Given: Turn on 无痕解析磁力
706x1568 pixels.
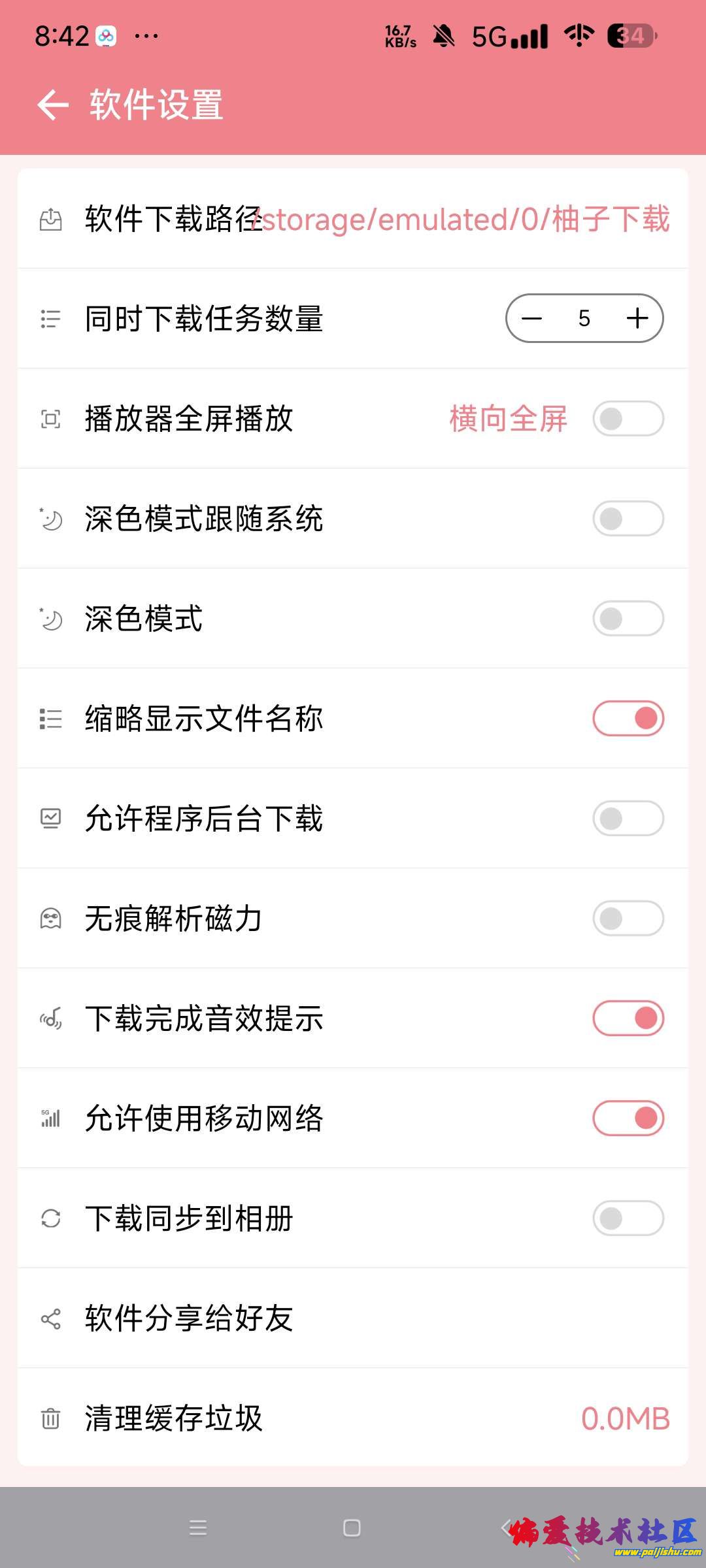Looking at the screenshot, I should click(628, 919).
